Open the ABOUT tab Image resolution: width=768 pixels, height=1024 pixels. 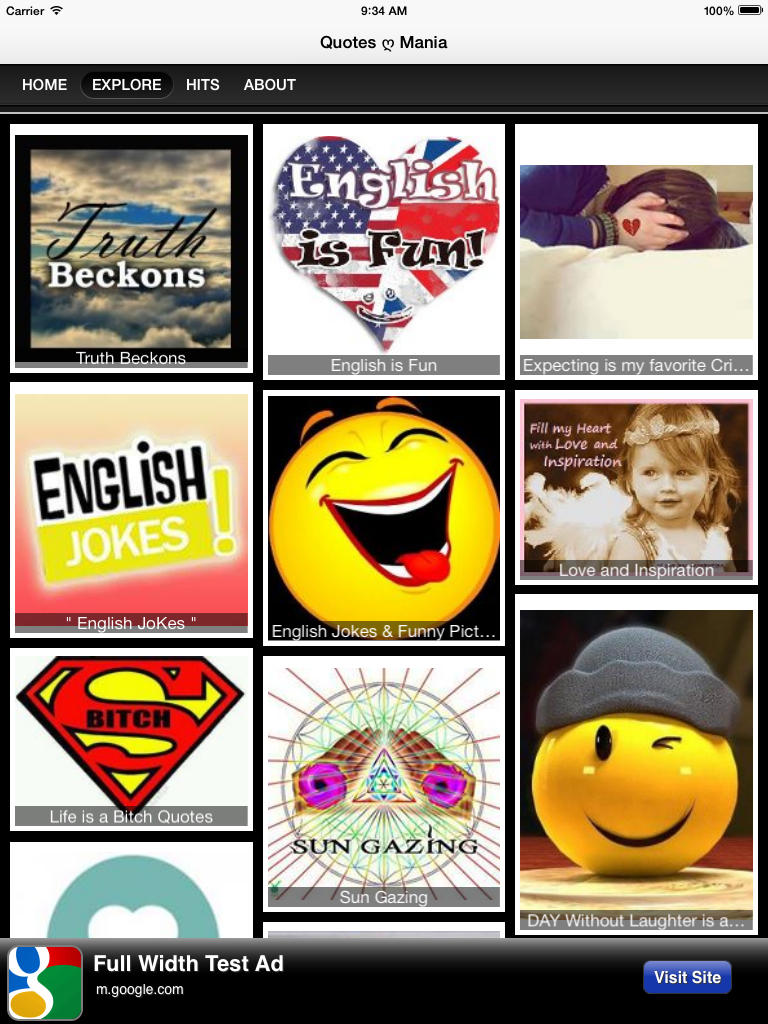tap(269, 85)
